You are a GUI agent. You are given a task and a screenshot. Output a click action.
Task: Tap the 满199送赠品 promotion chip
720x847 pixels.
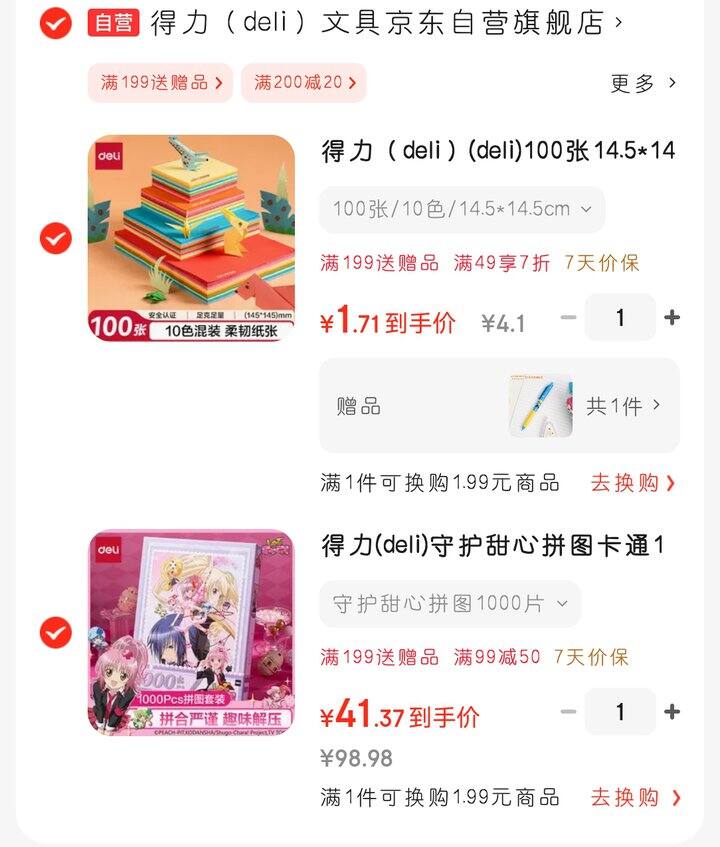click(x=160, y=83)
